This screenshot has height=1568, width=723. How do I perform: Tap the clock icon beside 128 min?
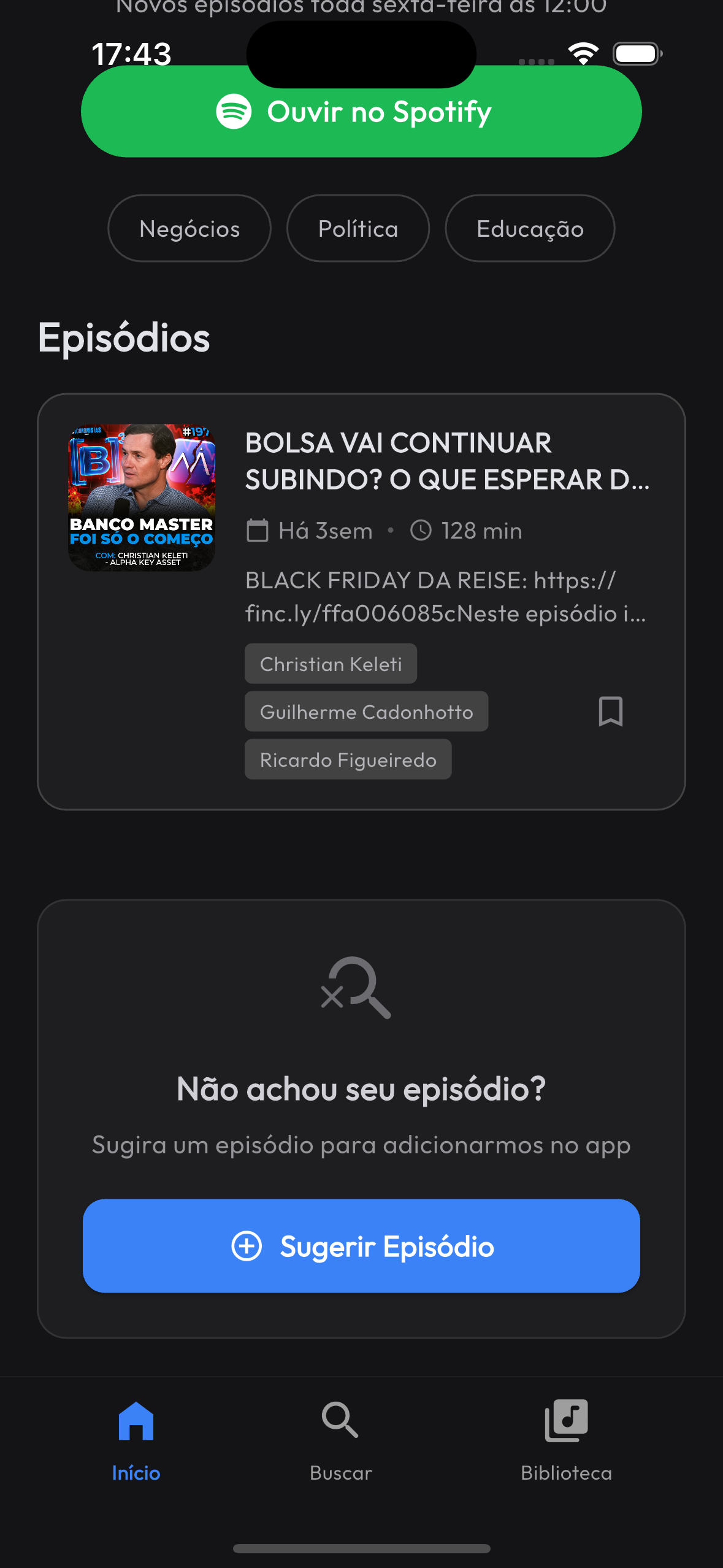tap(421, 530)
